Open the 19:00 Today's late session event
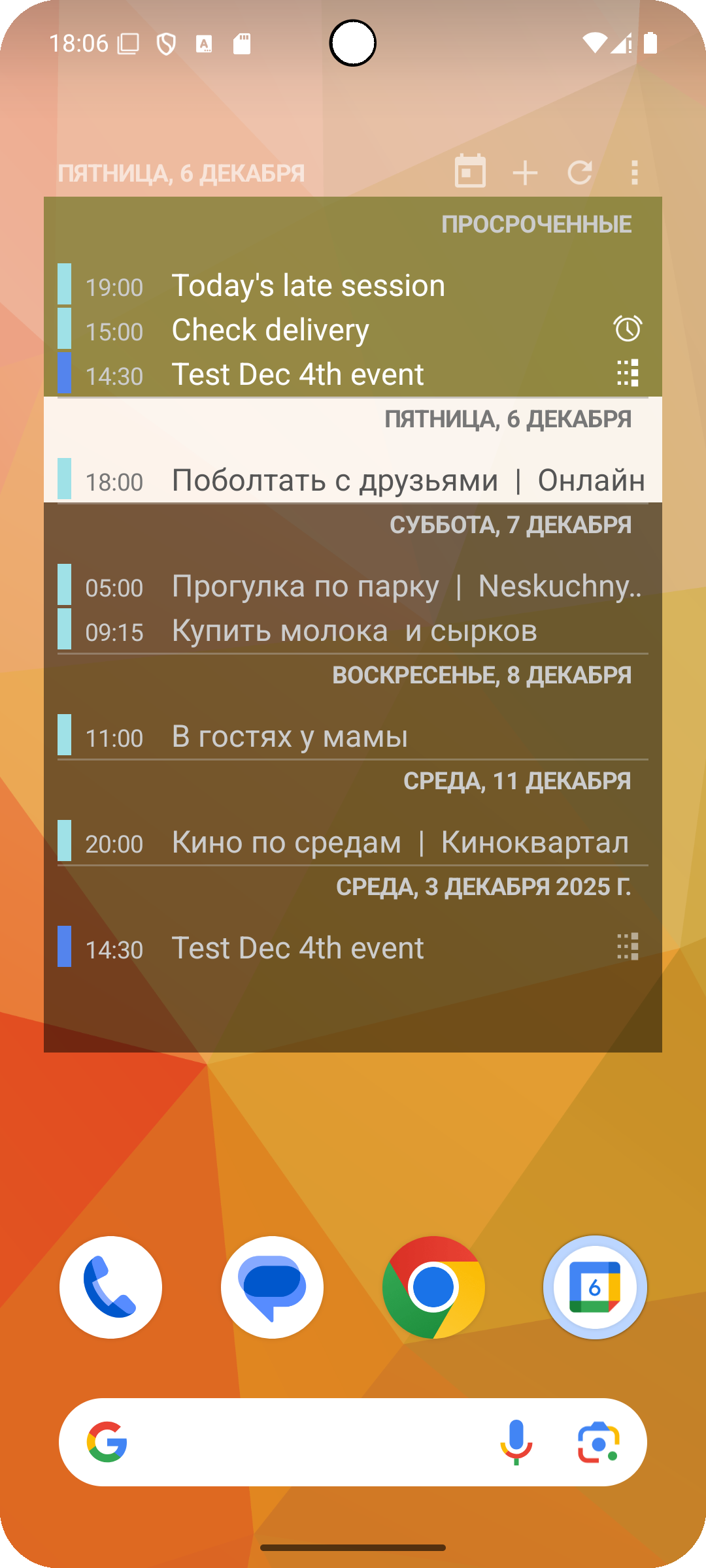This screenshot has width=706, height=1568. tap(353, 286)
